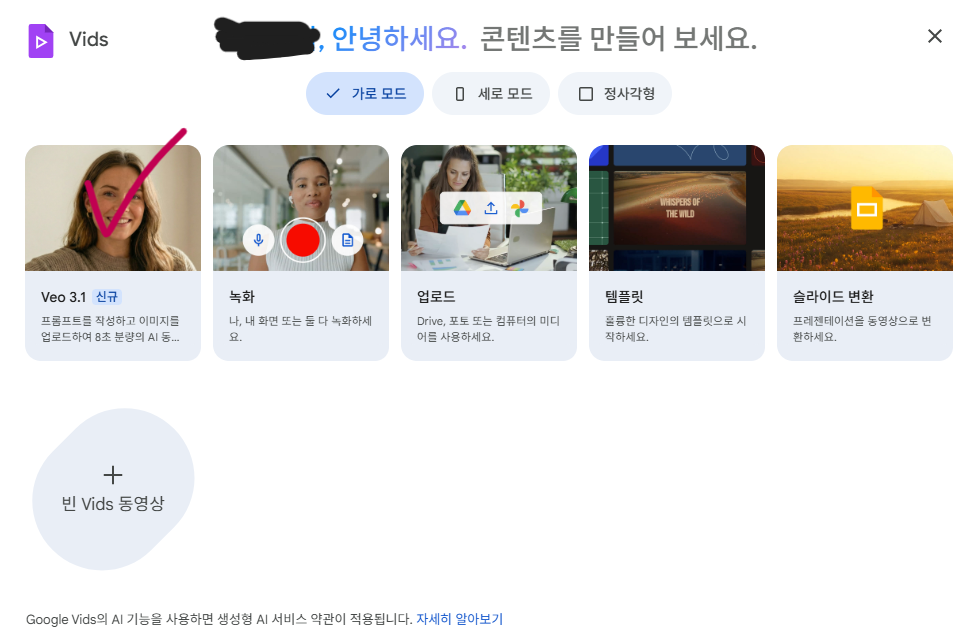Choose the 정사각형 square format chip
The height and width of the screenshot is (637, 973).
click(x=615, y=94)
